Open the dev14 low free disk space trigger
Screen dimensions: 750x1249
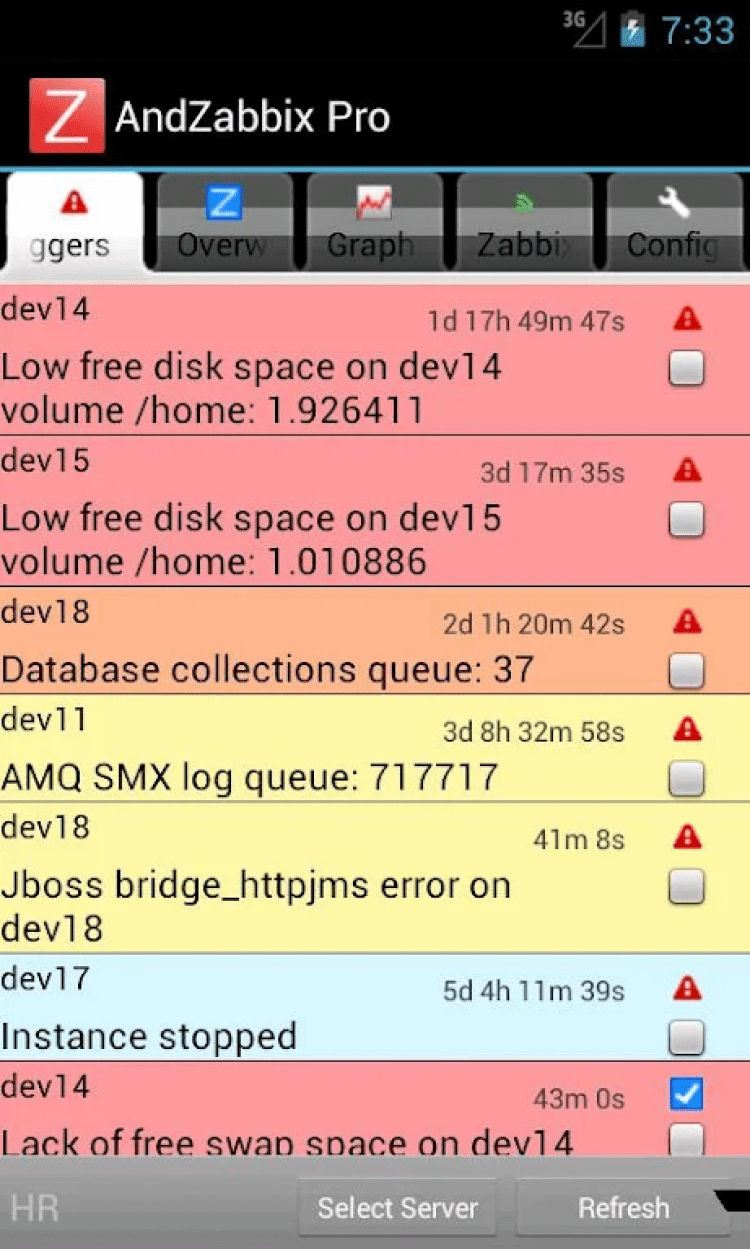coord(250,388)
